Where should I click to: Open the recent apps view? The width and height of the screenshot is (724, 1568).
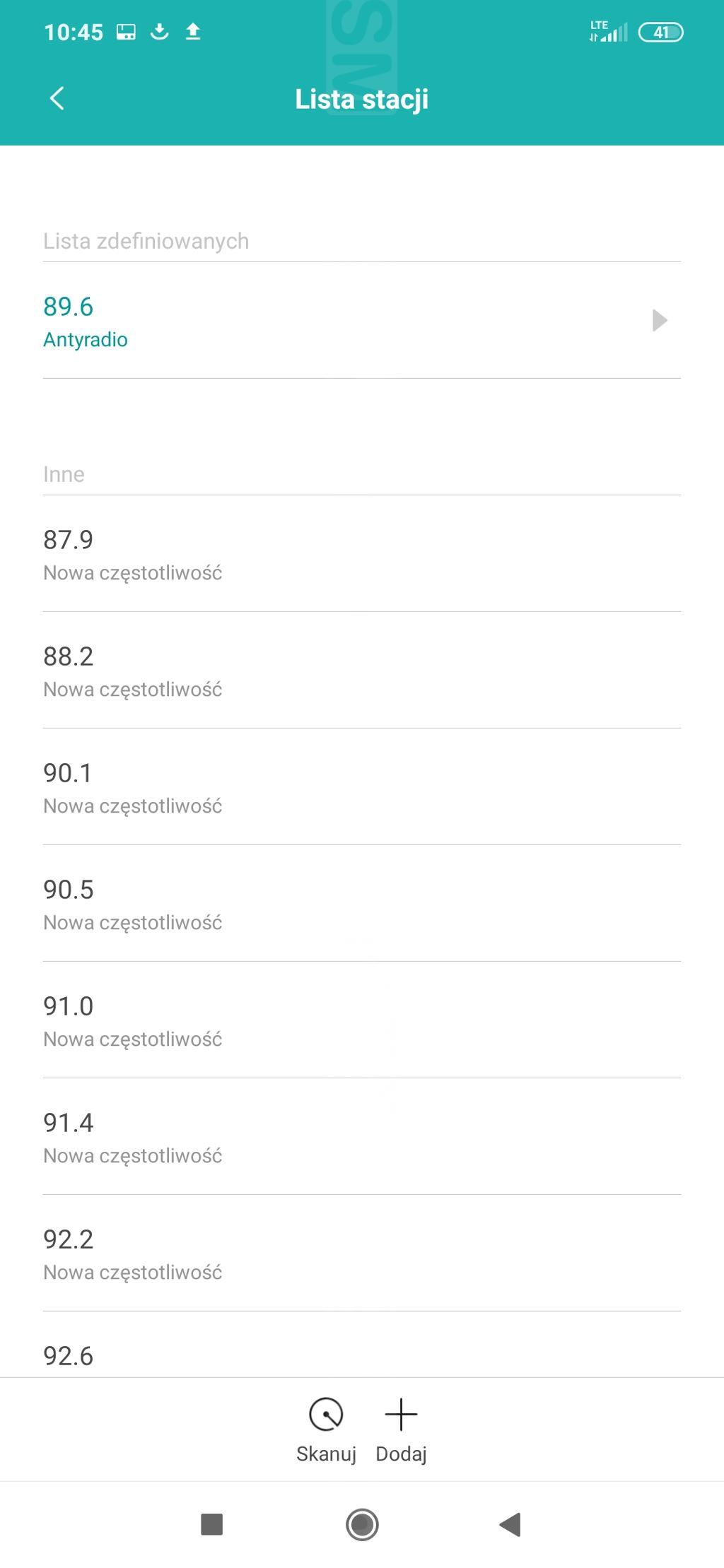212,1524
